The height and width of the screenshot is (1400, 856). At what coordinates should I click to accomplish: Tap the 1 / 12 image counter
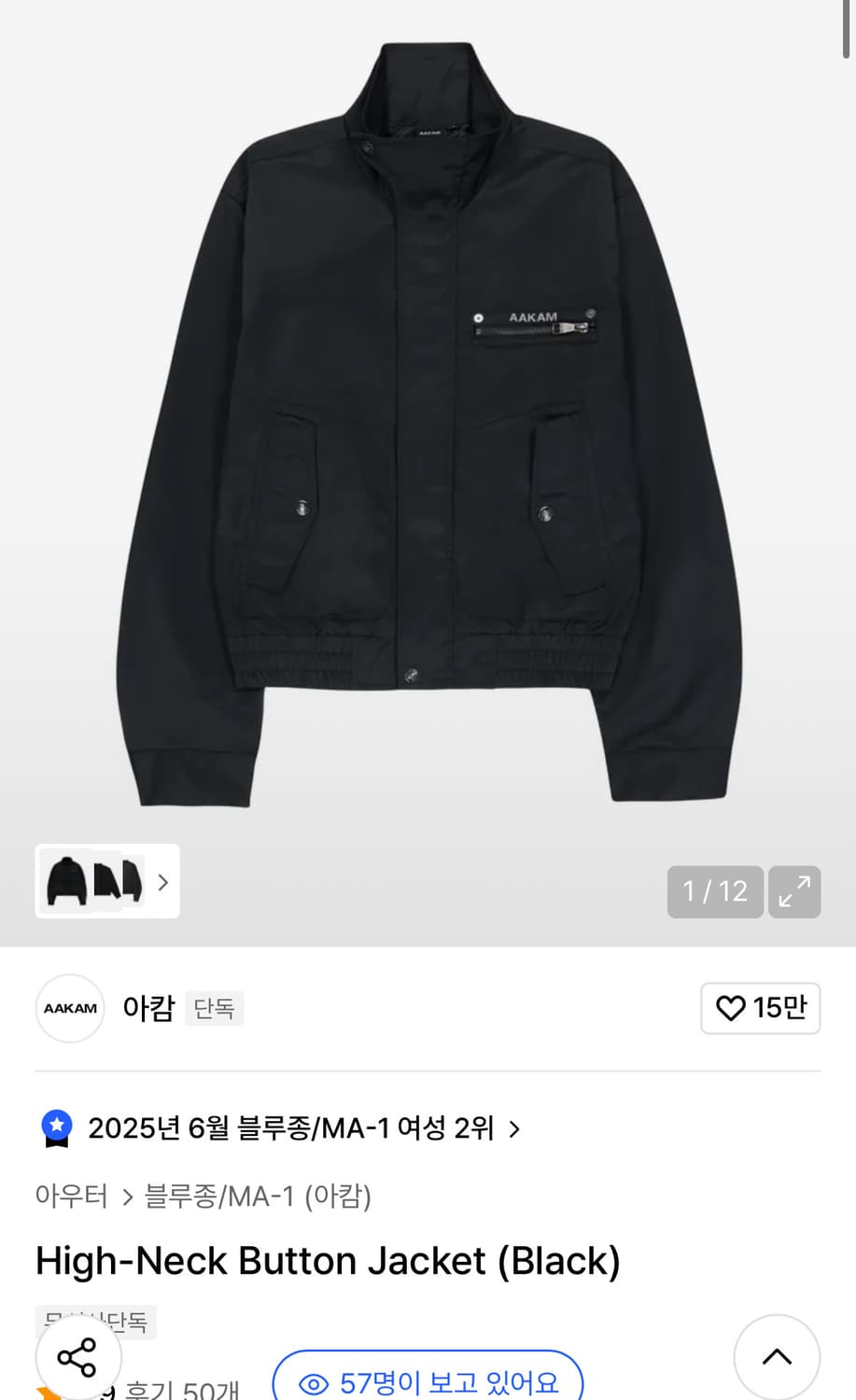(x=714, y=892)
